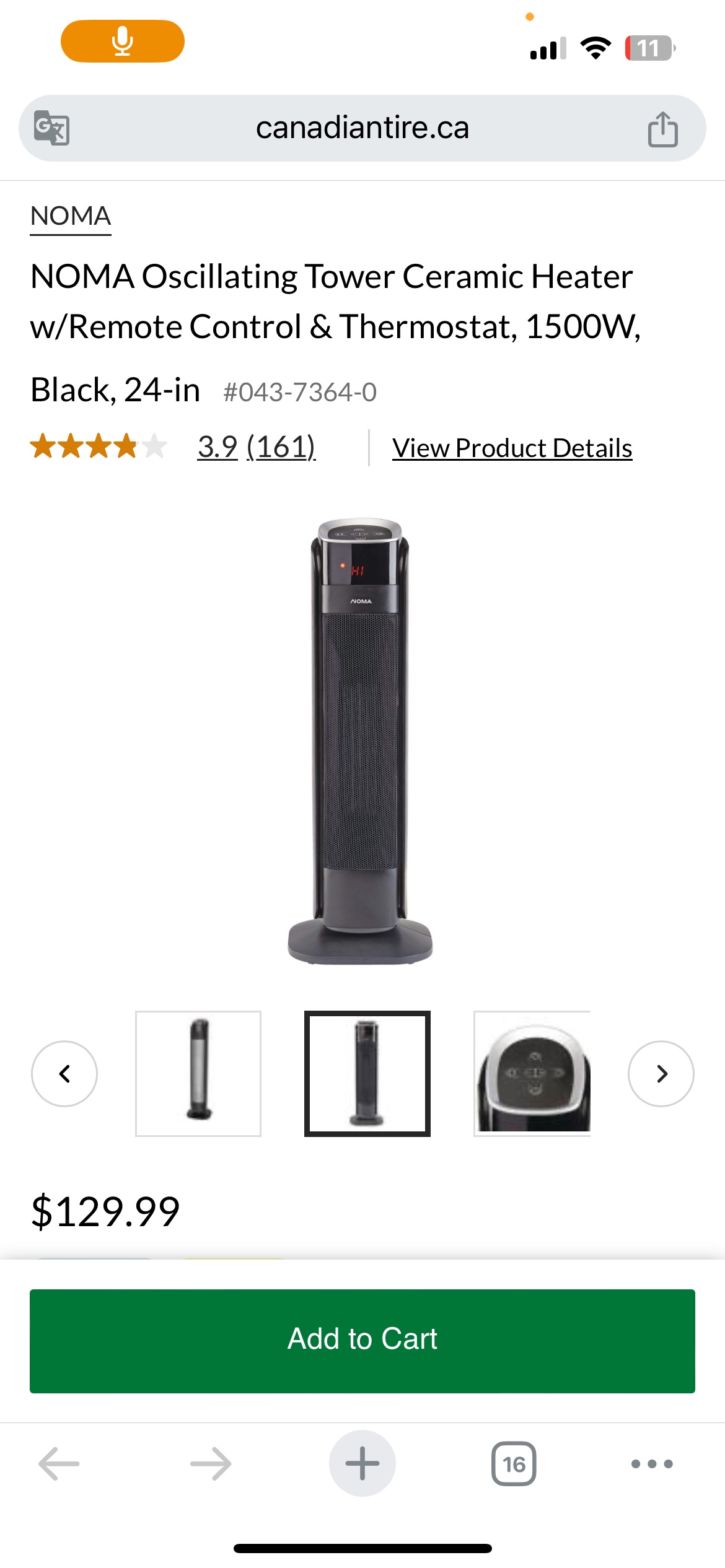This screenshot has width=725, height=1568.
Task: Open the canadiantire.ca address bar
Action: [362, 128]
